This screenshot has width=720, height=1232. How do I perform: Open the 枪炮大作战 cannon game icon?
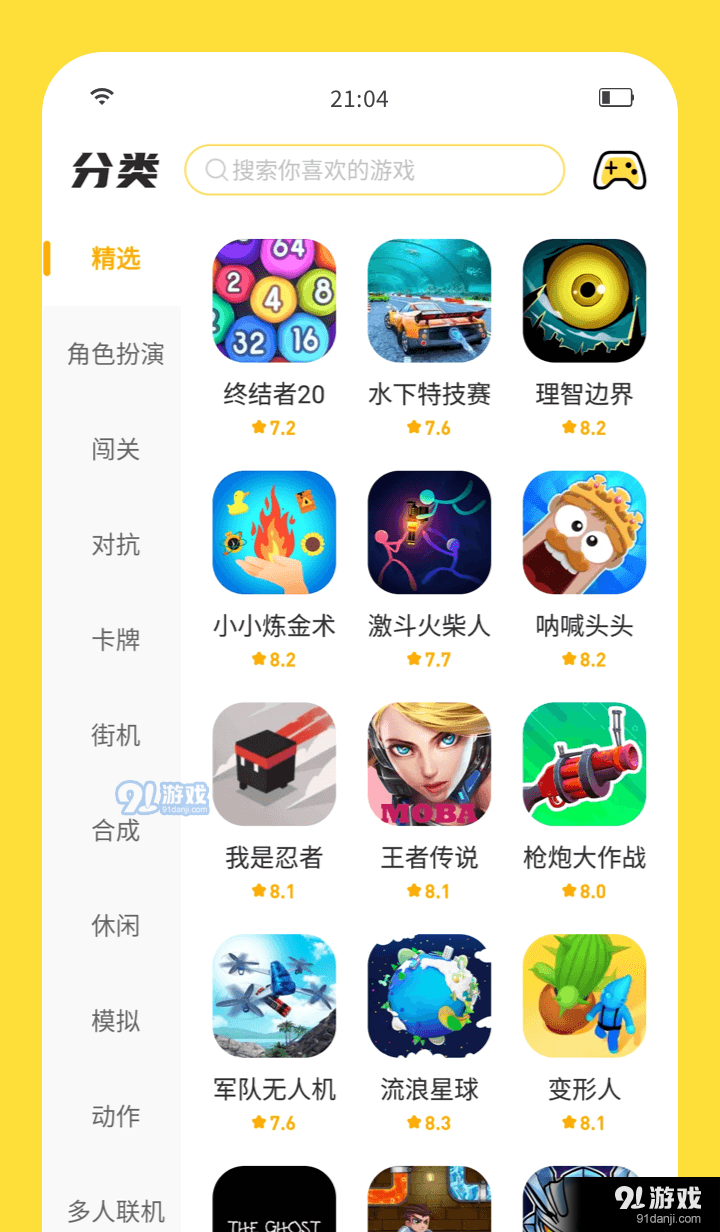click(x=584, y=764)
